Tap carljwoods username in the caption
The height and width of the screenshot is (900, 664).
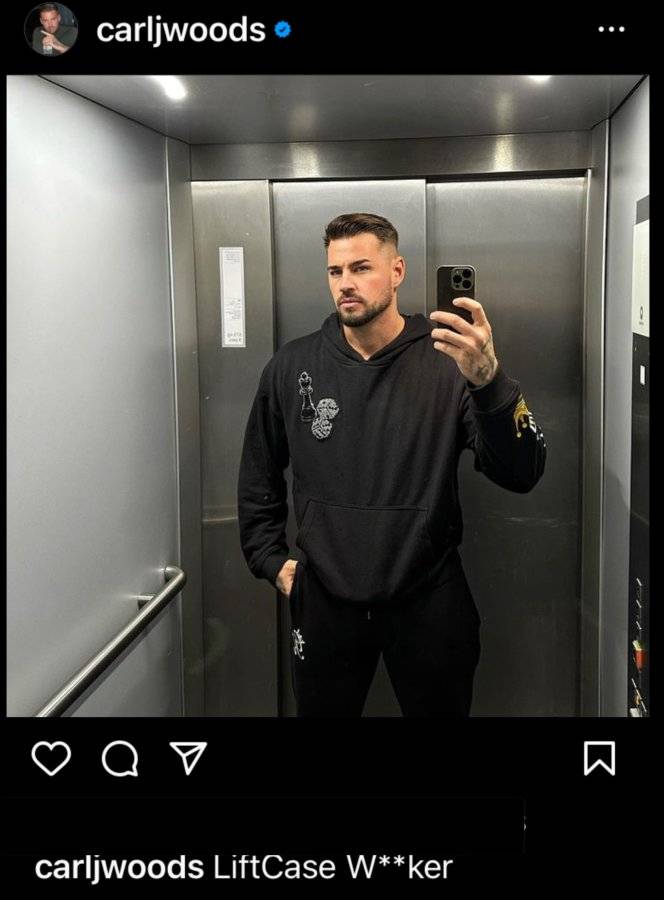119,867
